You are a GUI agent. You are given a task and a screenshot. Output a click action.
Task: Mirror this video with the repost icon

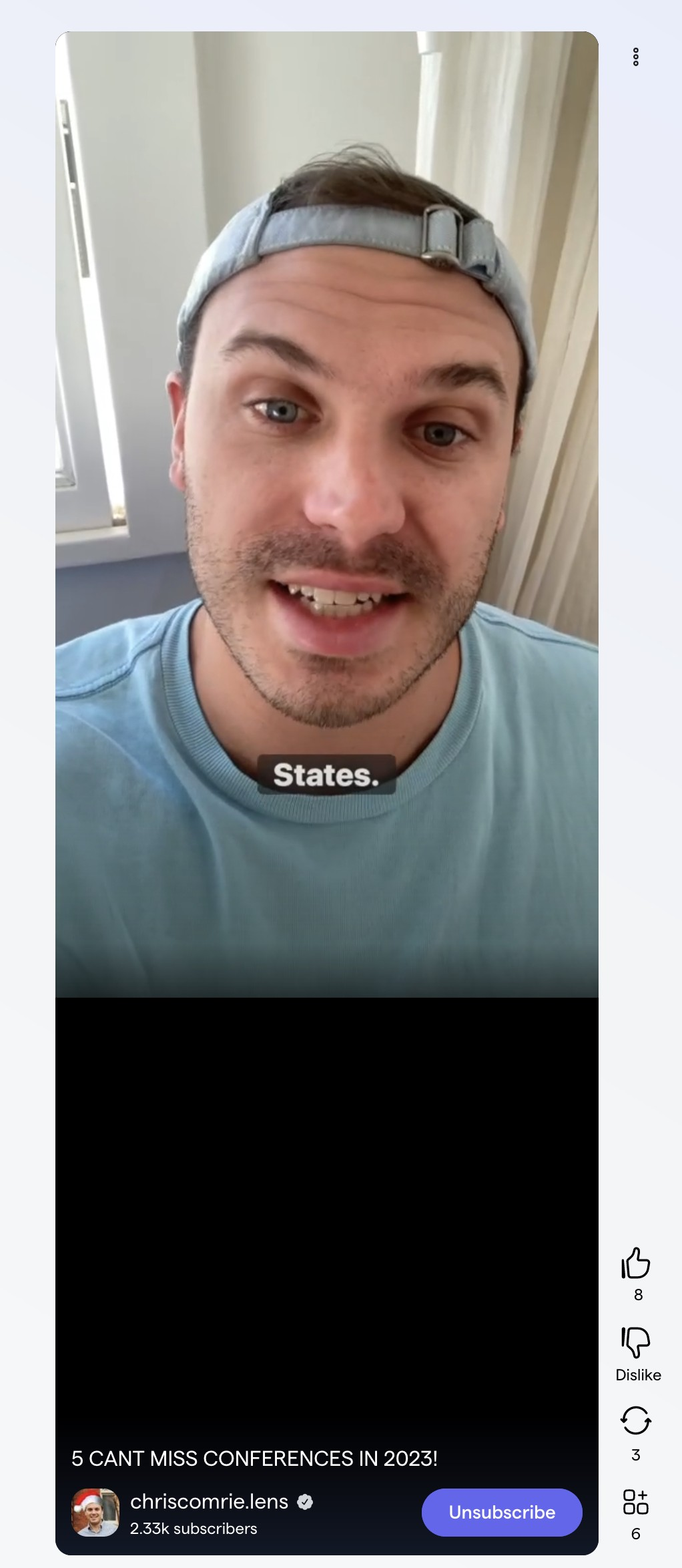pos(635,1420)
